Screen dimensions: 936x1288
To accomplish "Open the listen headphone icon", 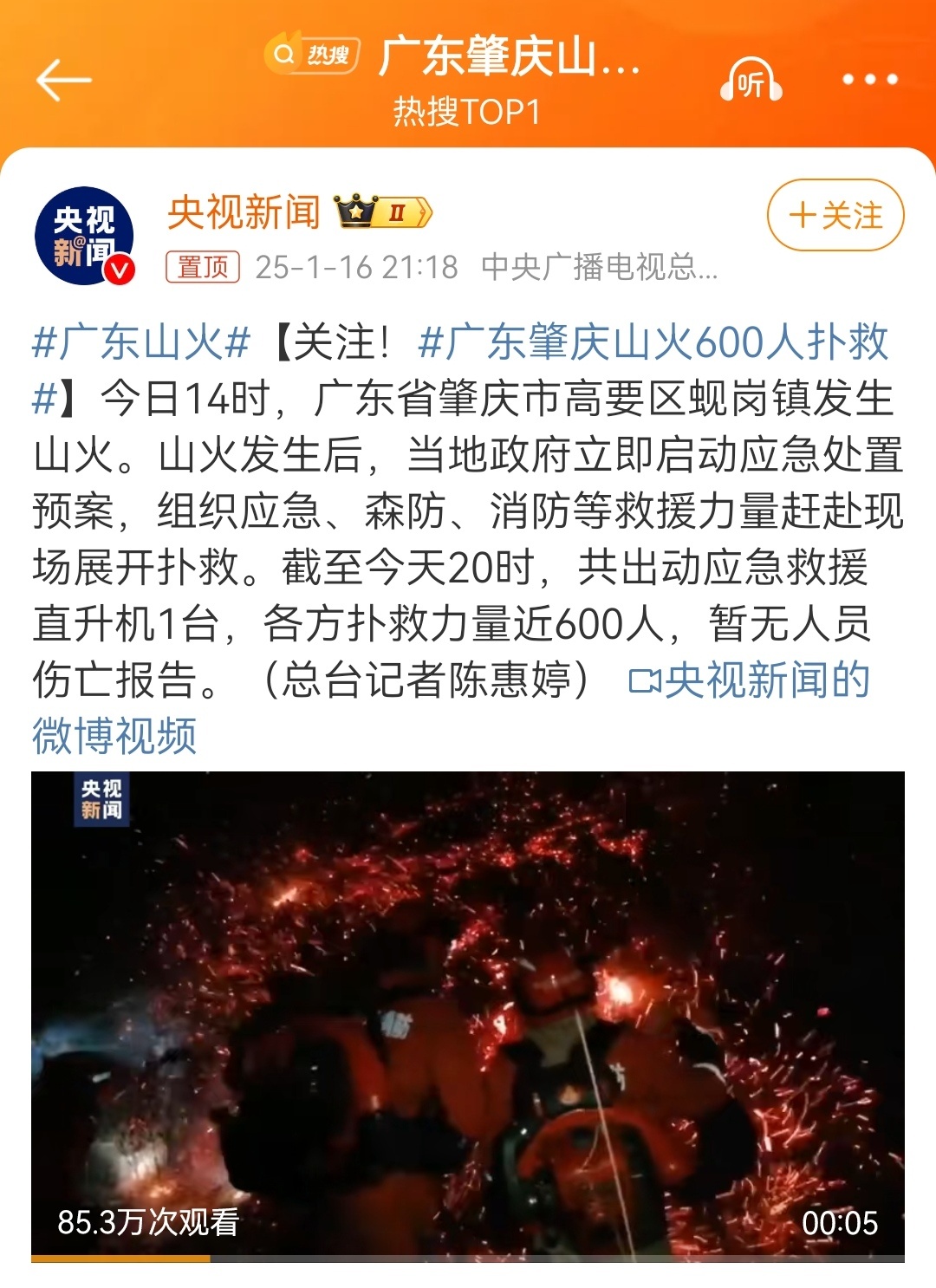I will (x=751, y=81).
